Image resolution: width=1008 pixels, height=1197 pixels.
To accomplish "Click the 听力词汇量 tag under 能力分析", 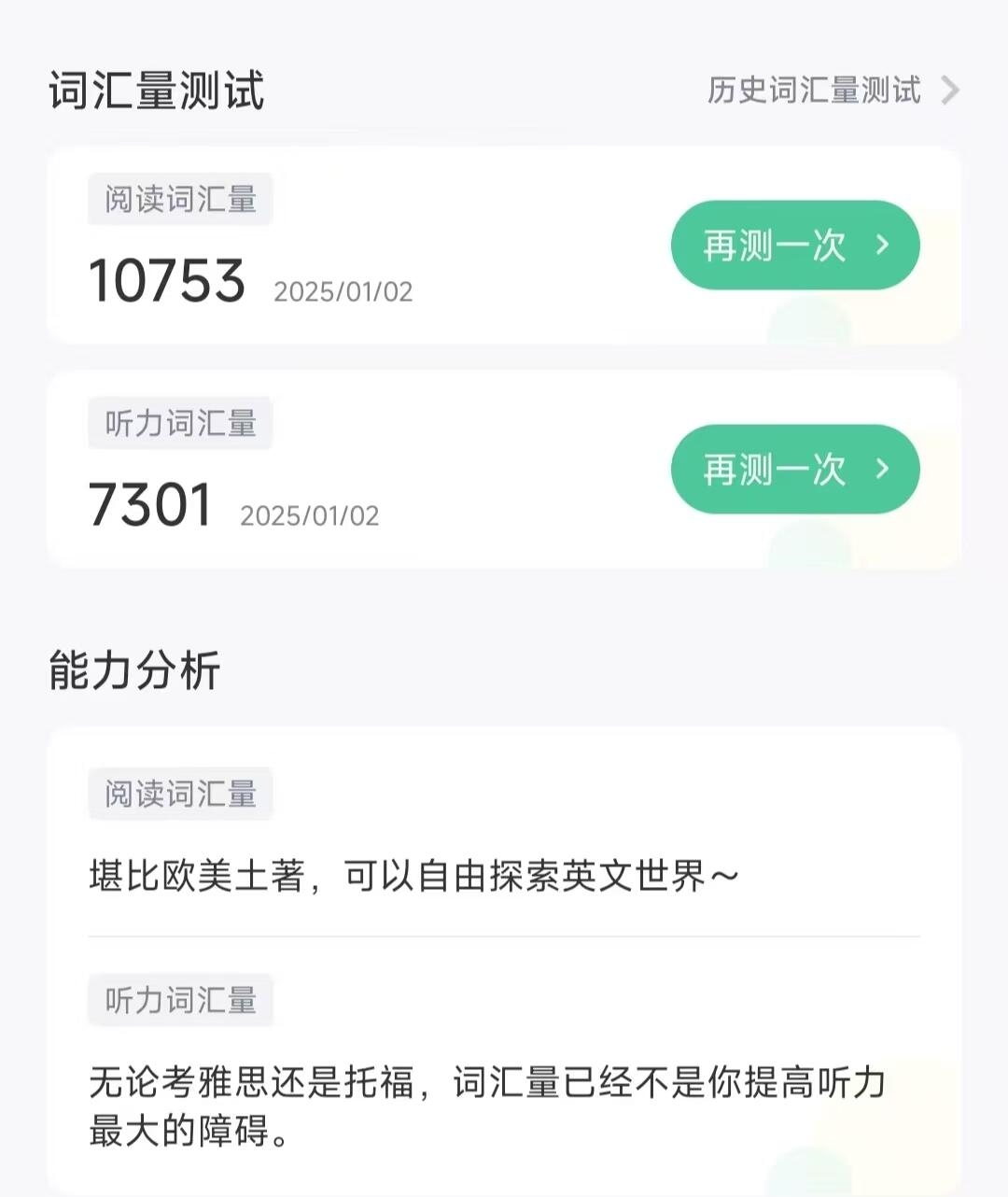I will [x=179, y=1000].
